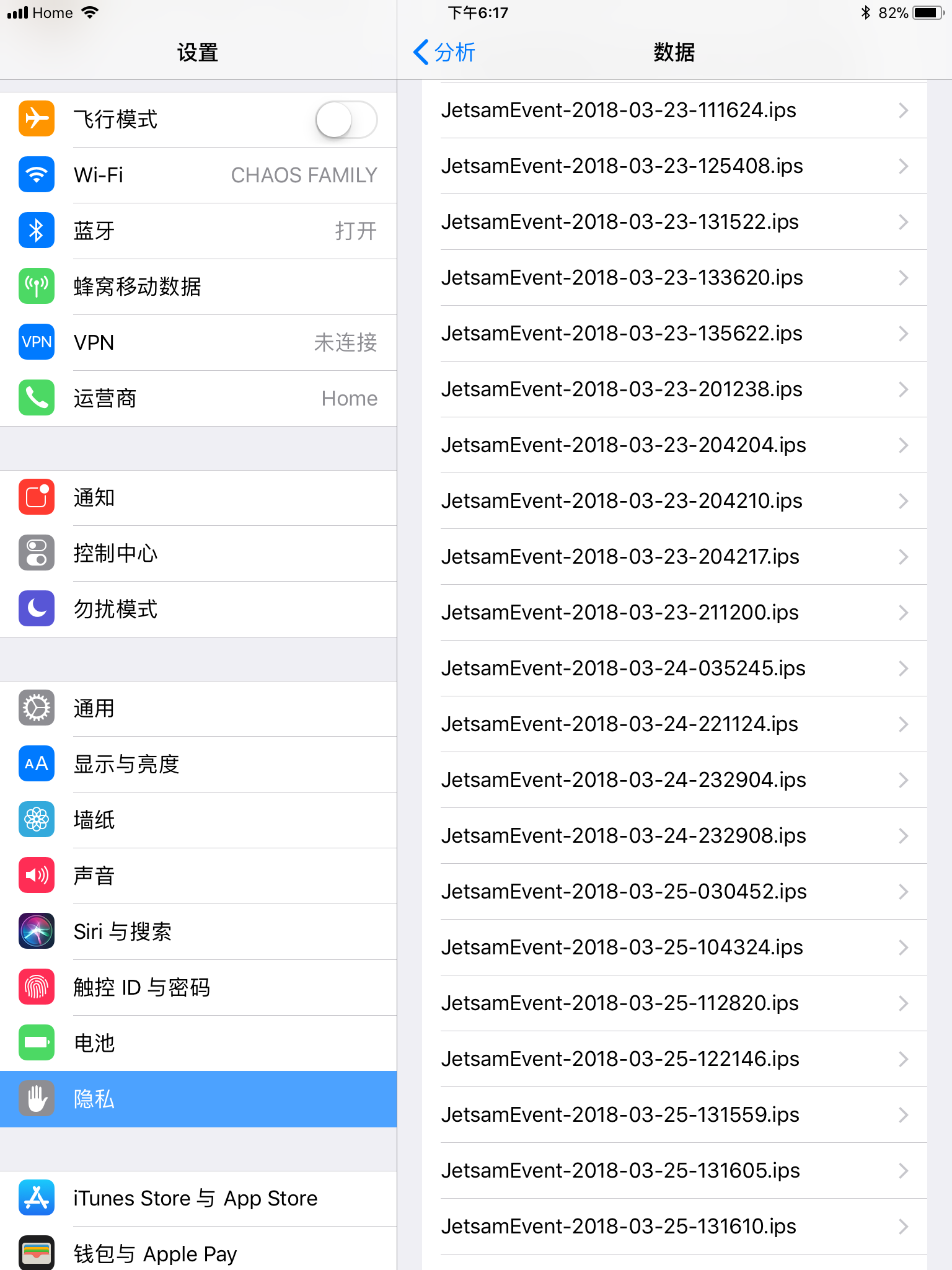Open 通知 settings
Screen dimensions: 952x1270
pos(198,498)
